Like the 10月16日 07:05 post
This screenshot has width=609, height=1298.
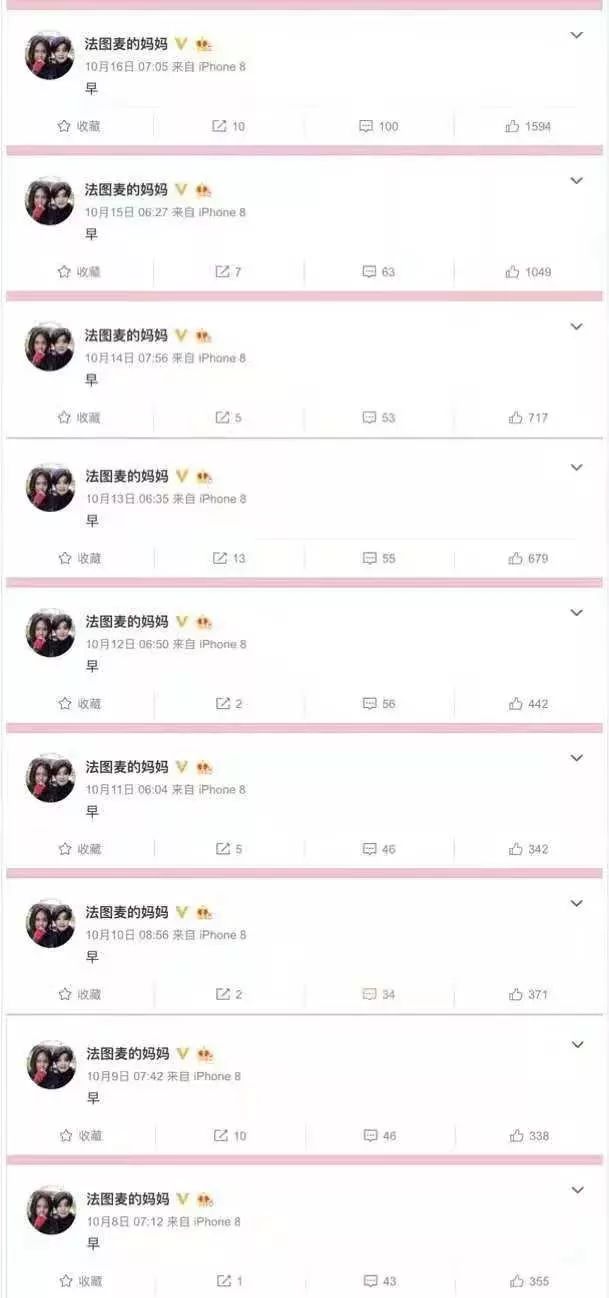(528, 127)
